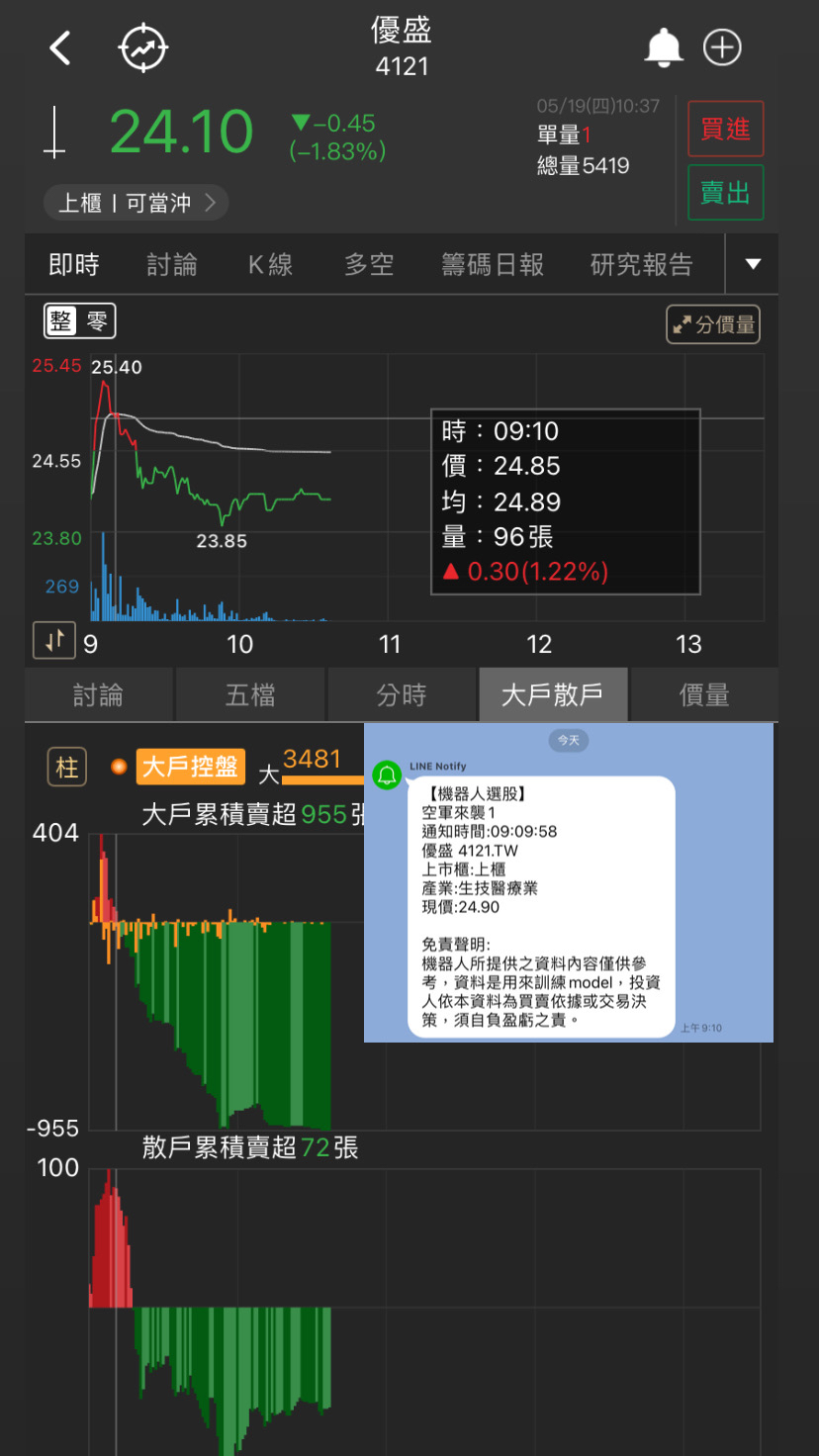This screenshot has width=819, height=1456.
Task: Open the 分價量 expand button
Action: click(713, 324)
